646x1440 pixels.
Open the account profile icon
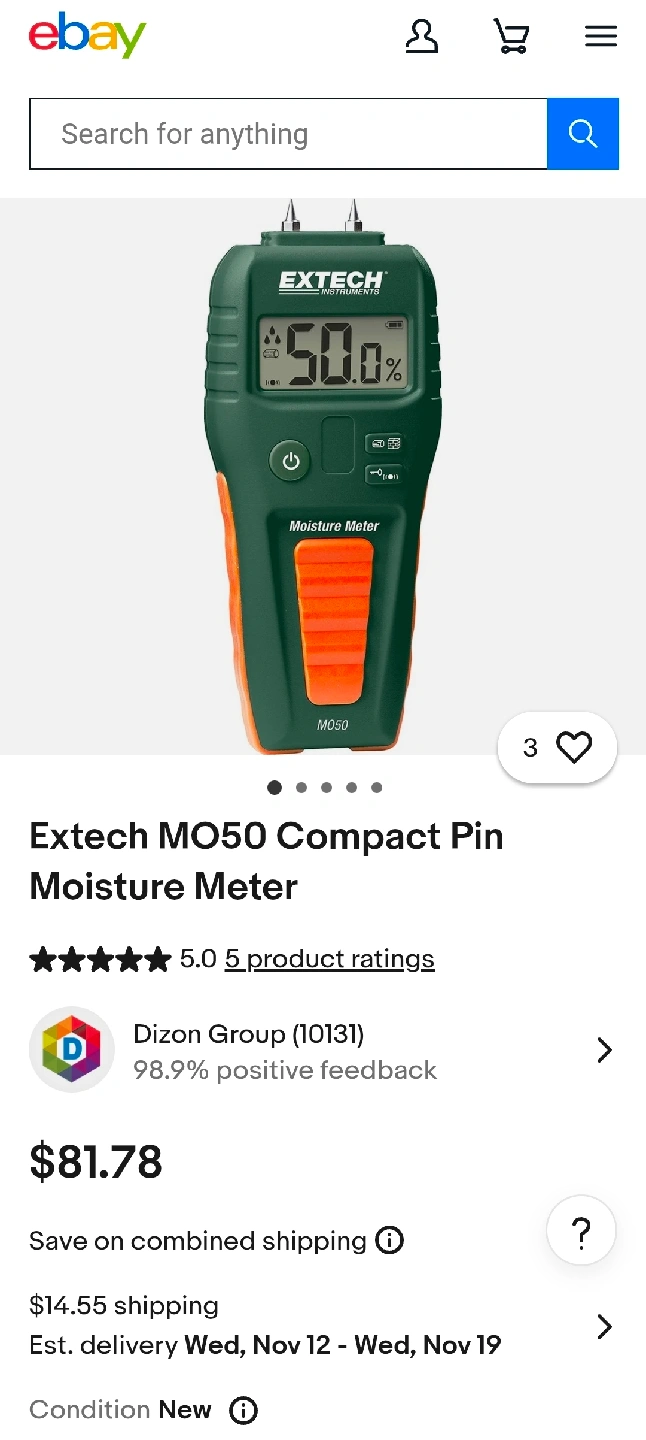point(421,37)
